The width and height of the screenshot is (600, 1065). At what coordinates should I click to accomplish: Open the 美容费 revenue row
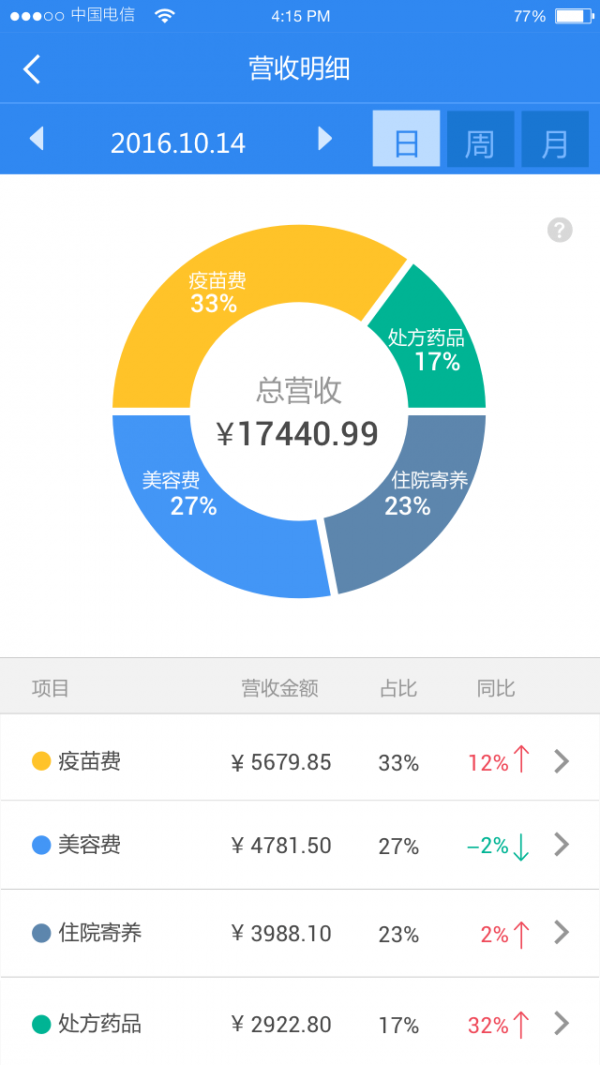[300, 846]
